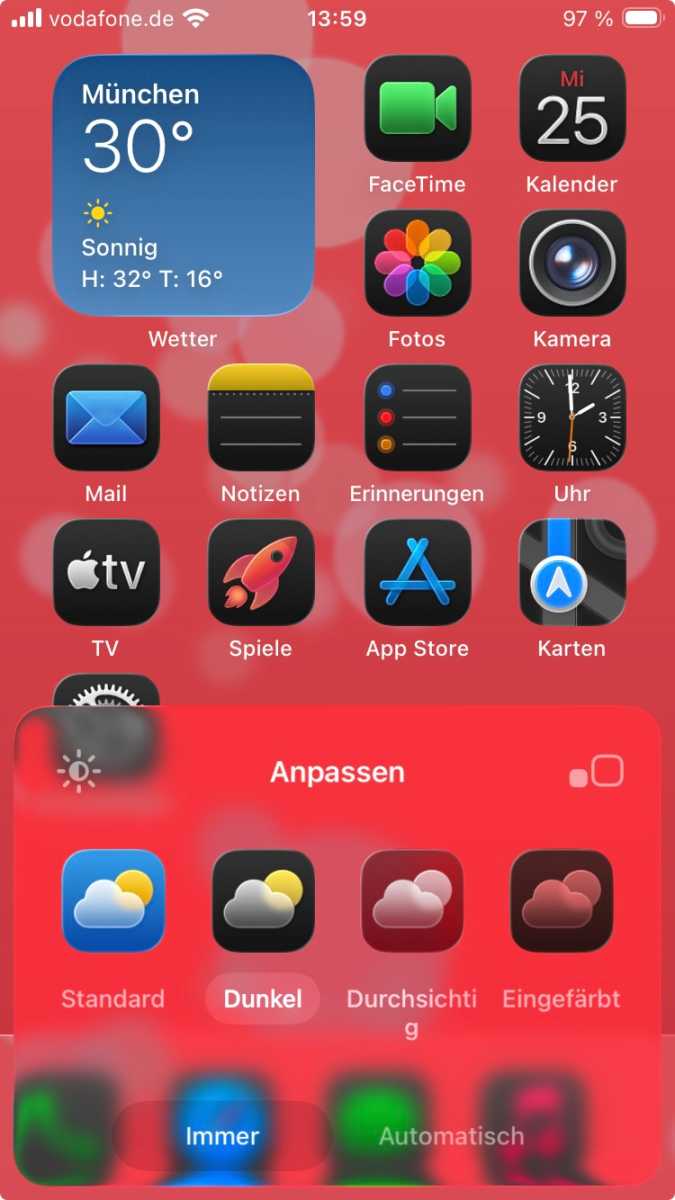Image resolution: width=675 pixels, height=1200 pixels.
Task: Toggle the icon size button
Action: [596, 772]
